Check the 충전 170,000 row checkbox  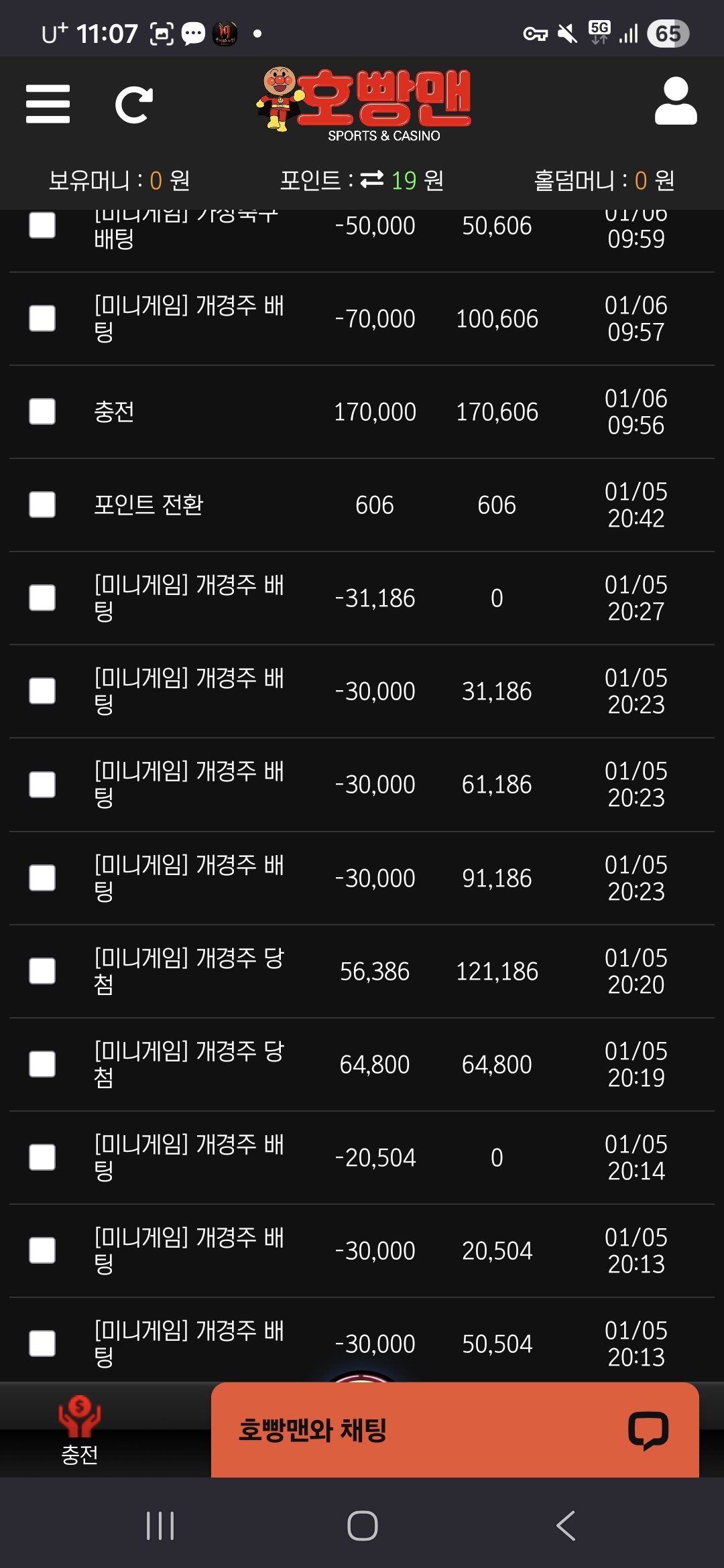coord(42,411)
